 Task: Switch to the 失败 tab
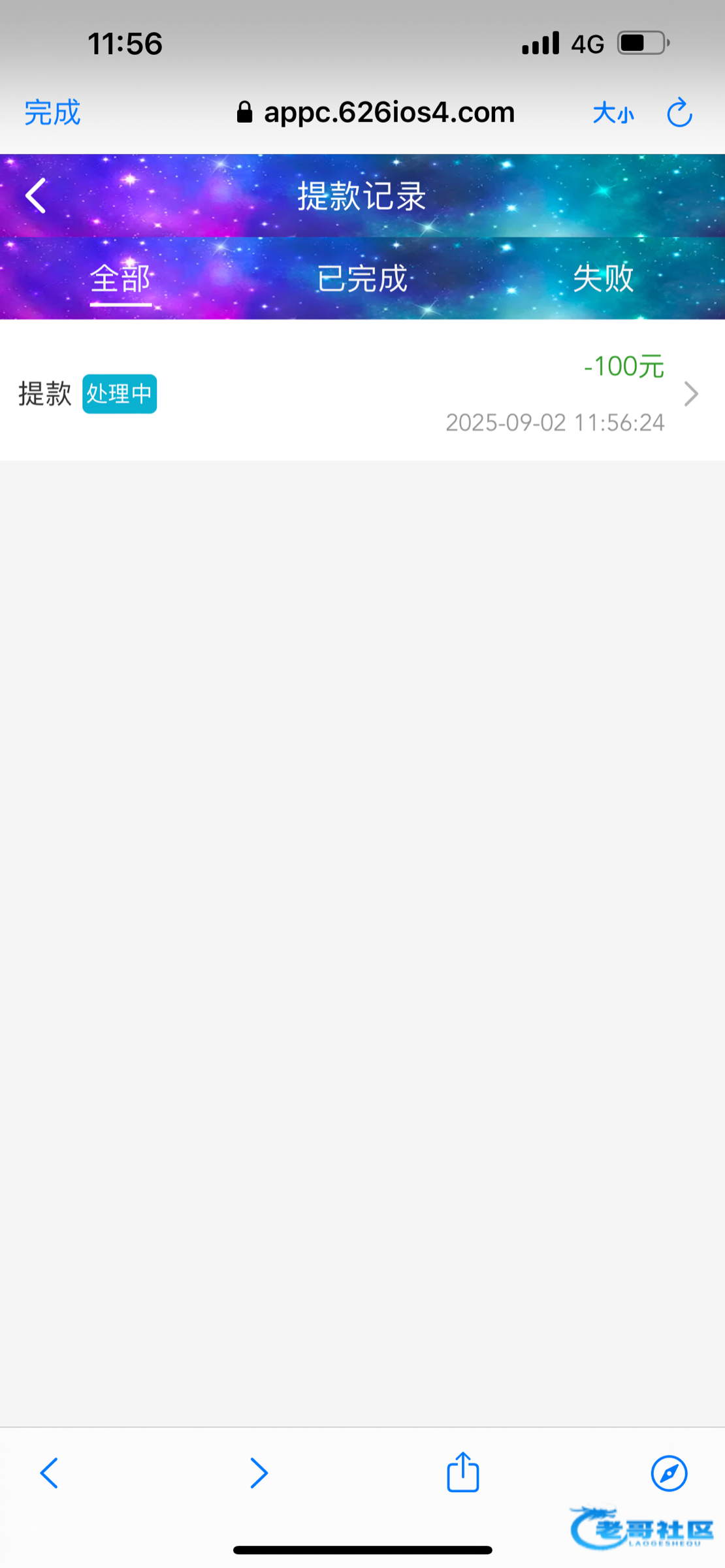[603, 279]
